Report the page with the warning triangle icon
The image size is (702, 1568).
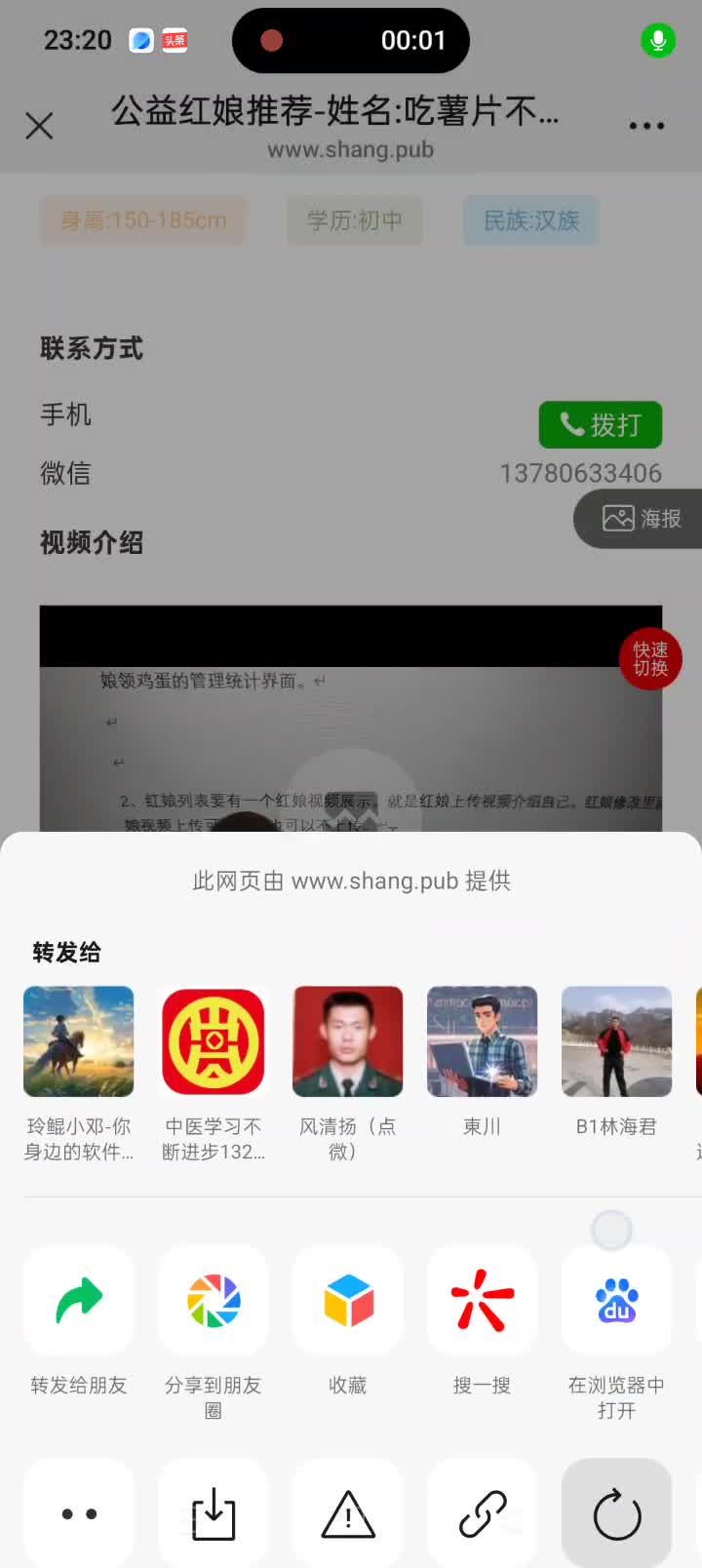pyautogui.click(x=347, y=1513)
